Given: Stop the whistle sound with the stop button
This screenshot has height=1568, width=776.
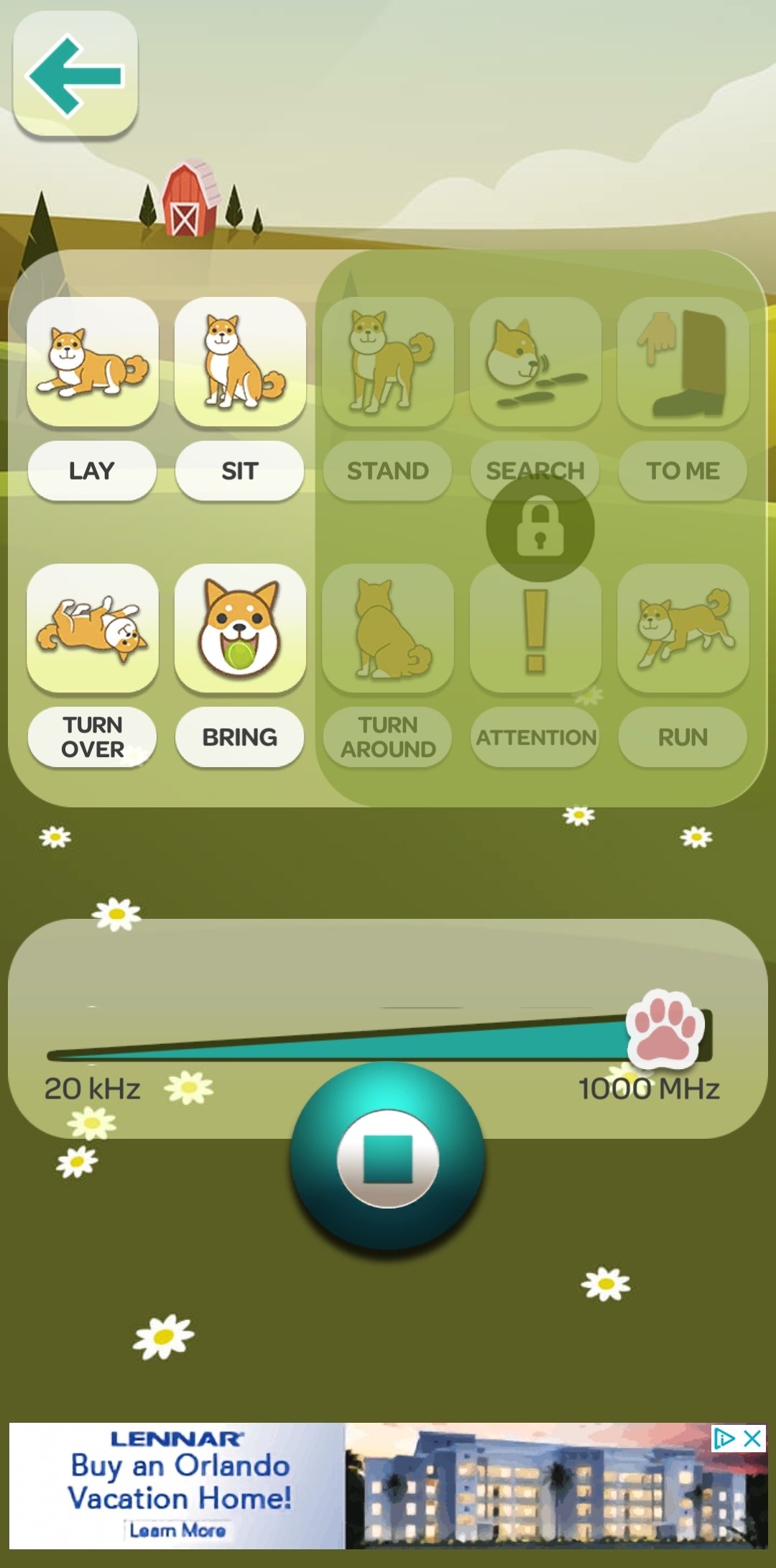Looking at the screenshot, I should pyautogui.click(x=388, y=1159).
